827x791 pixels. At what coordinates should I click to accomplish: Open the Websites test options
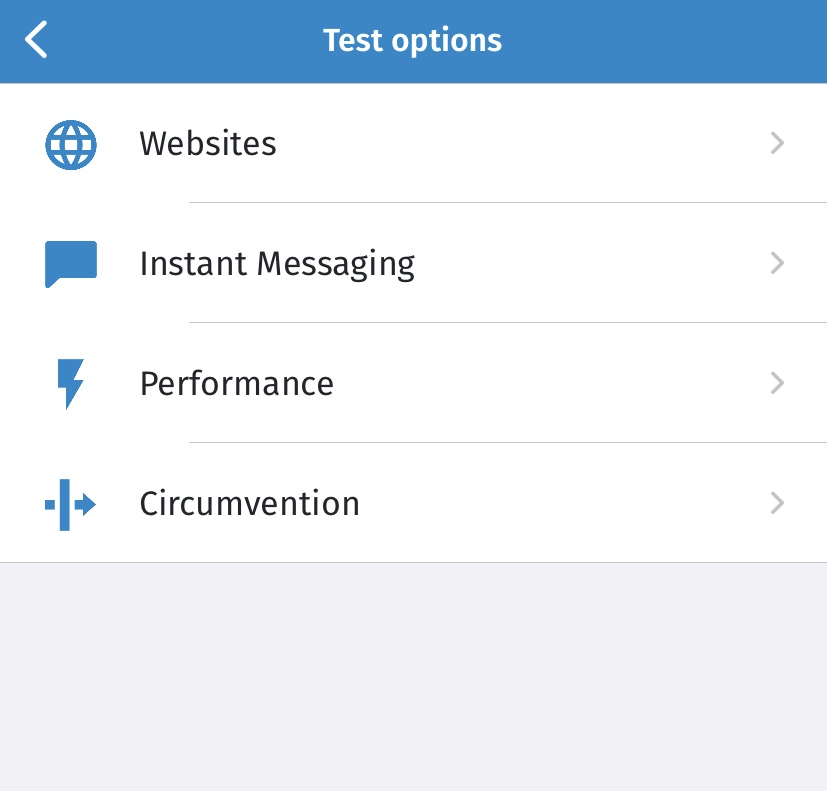(x=413, y=144)
